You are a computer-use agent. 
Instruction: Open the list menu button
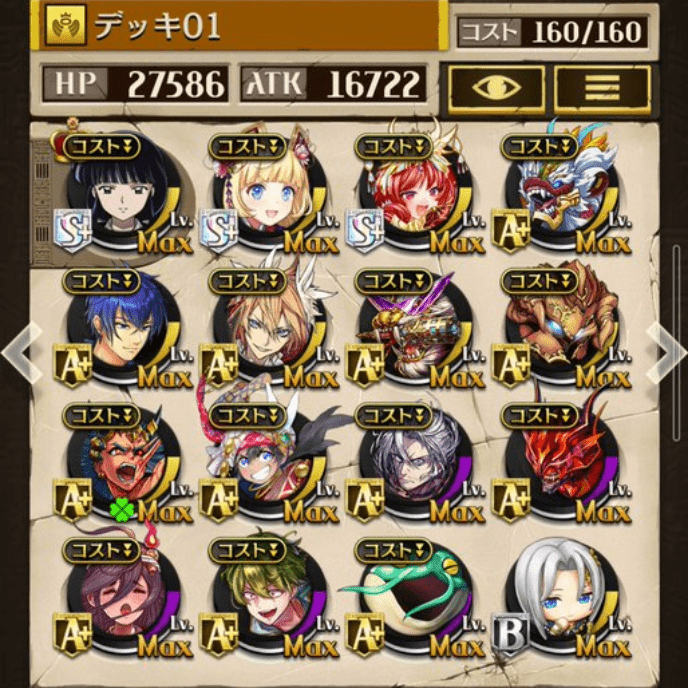point(602,88)
